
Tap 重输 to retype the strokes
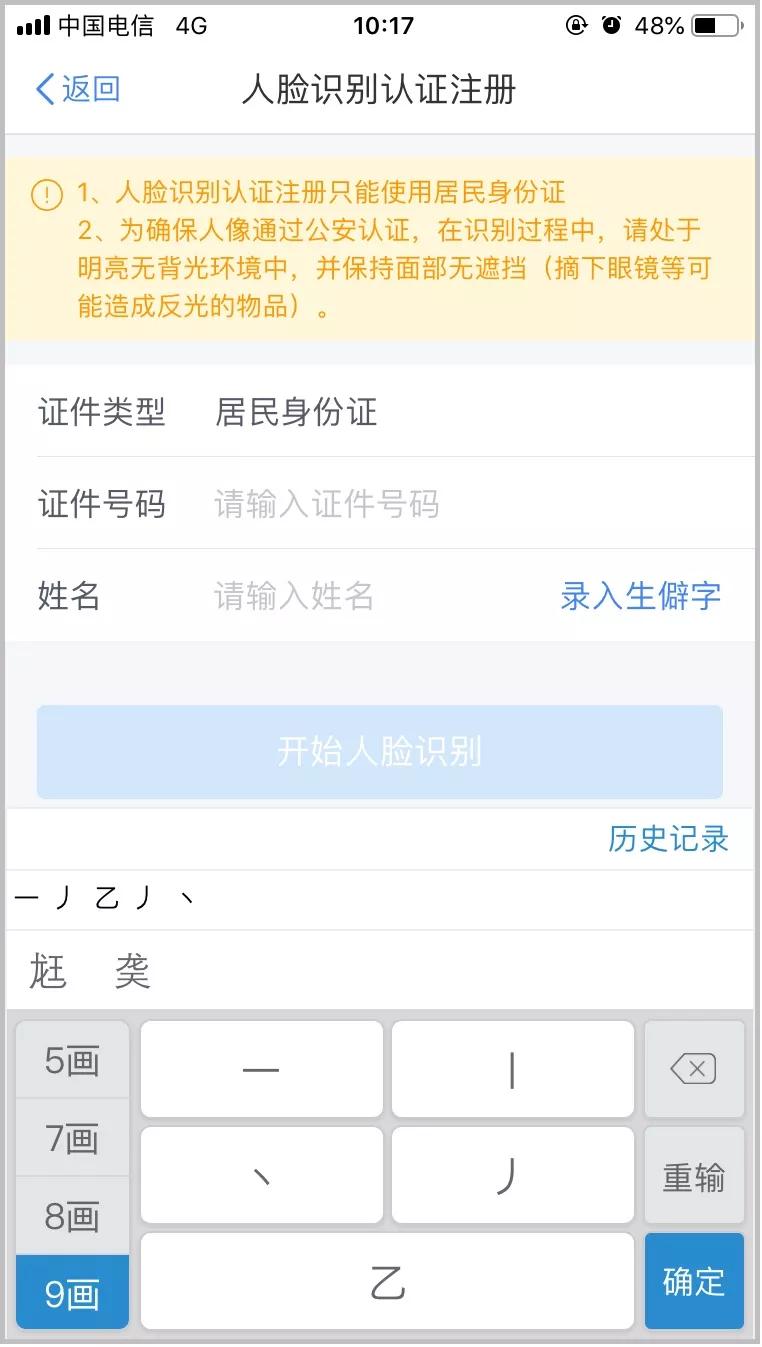[694, 1175]
